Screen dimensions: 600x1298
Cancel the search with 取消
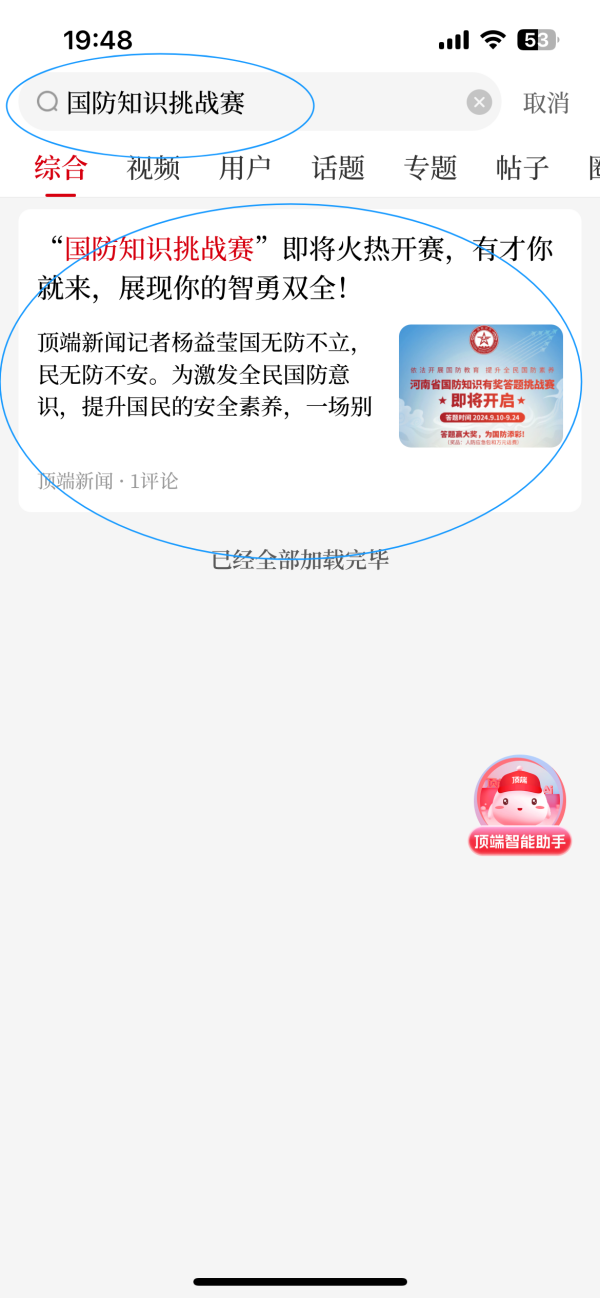(546, 103)
